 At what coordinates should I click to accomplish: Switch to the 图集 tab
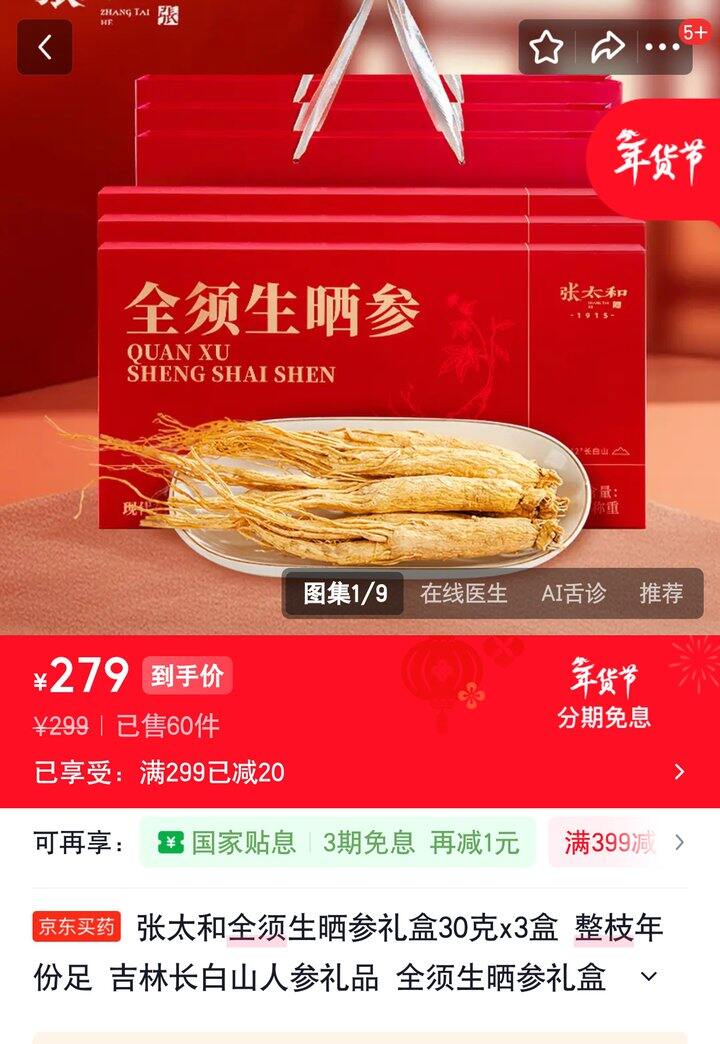click(345, 593)
